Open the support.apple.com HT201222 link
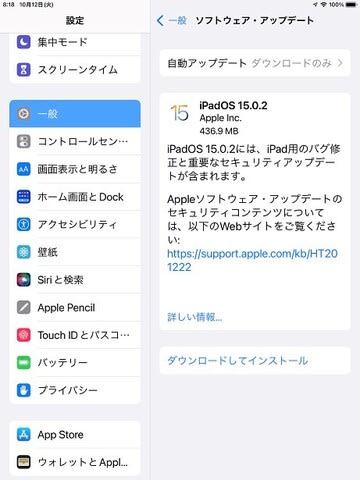Viewport: 360px width, 480px height. [x=252, y=260]
